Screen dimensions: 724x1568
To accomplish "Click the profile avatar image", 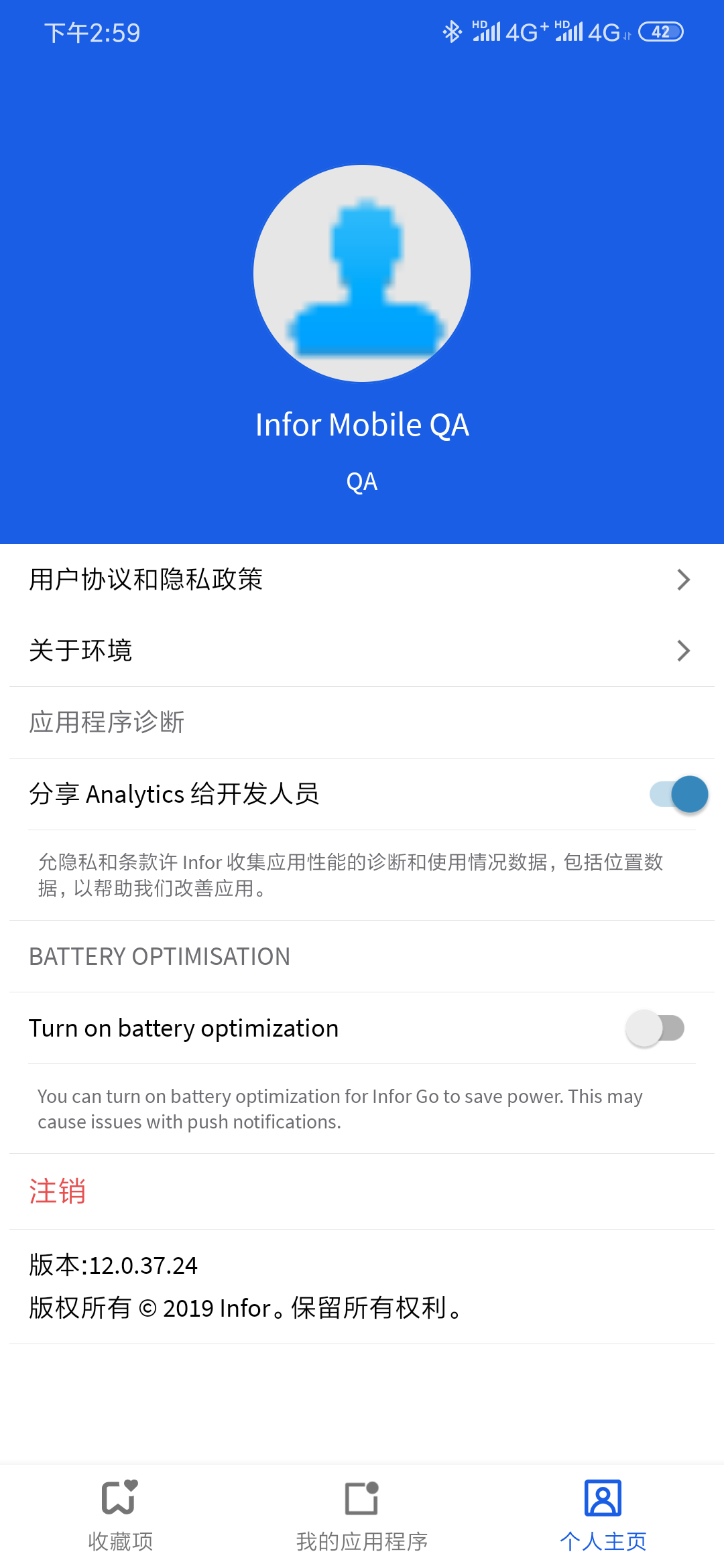I will (x=362, y=271).
